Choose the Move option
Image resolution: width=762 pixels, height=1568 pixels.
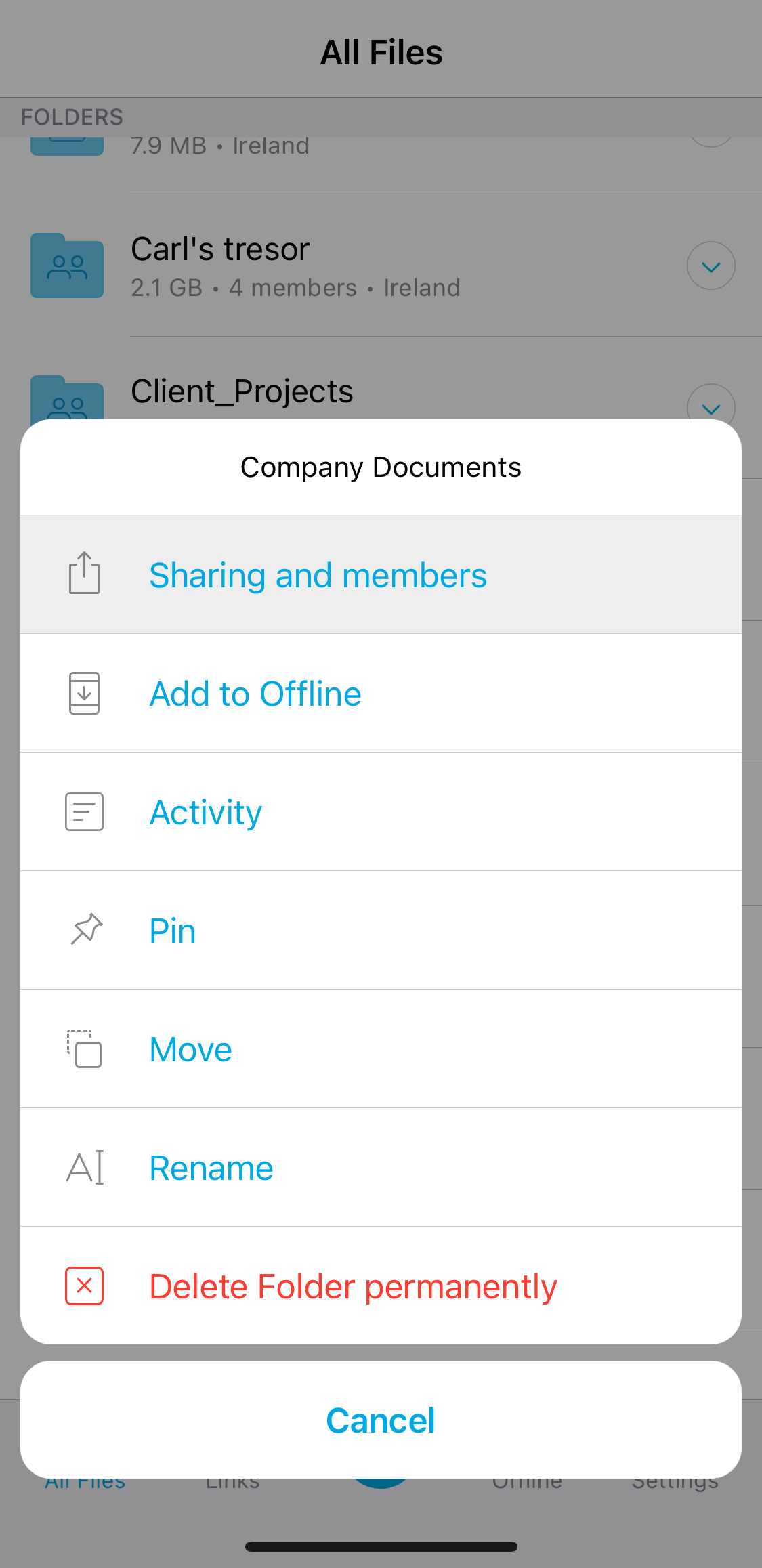381,1048
